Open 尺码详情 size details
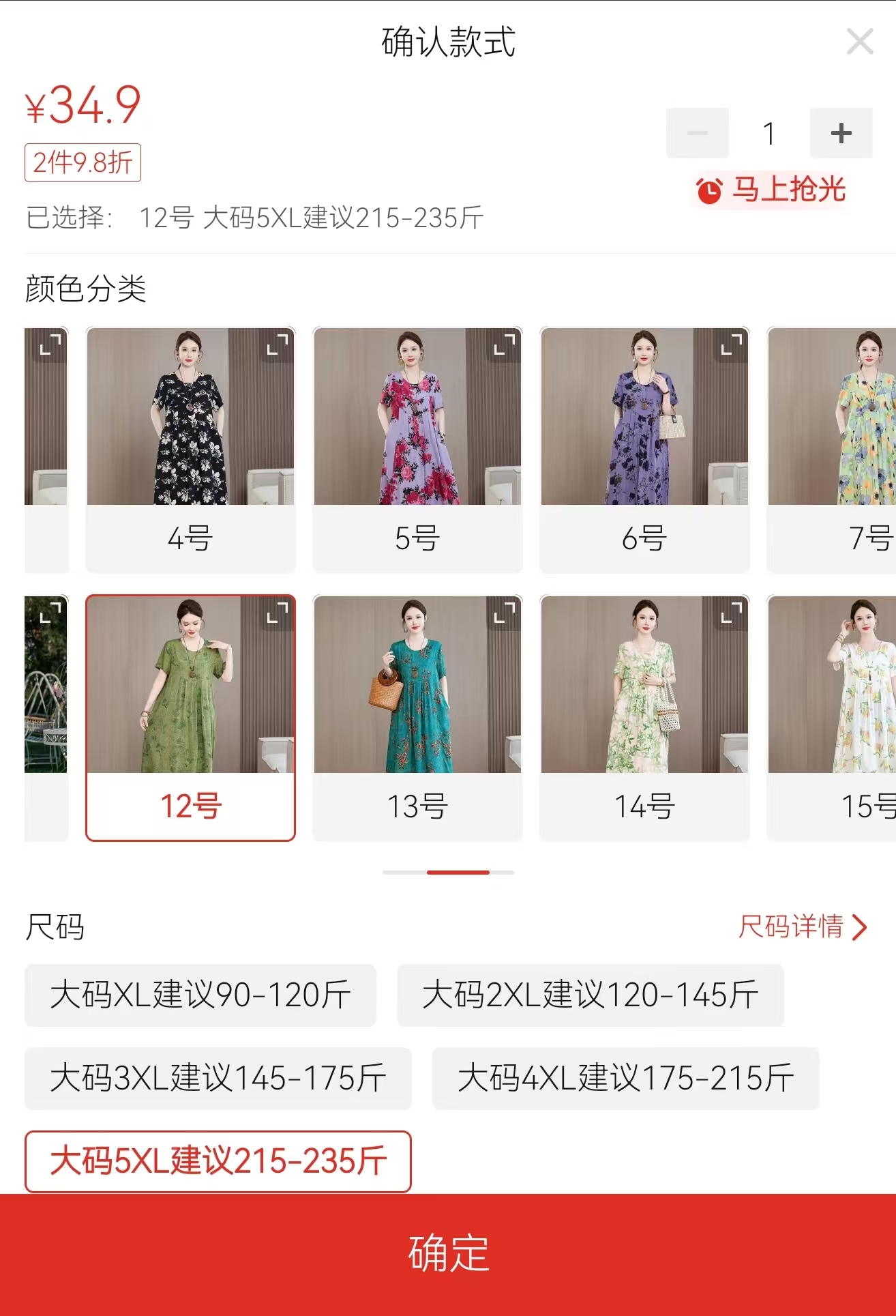896x1316 pixels. (x=802, y=926)
